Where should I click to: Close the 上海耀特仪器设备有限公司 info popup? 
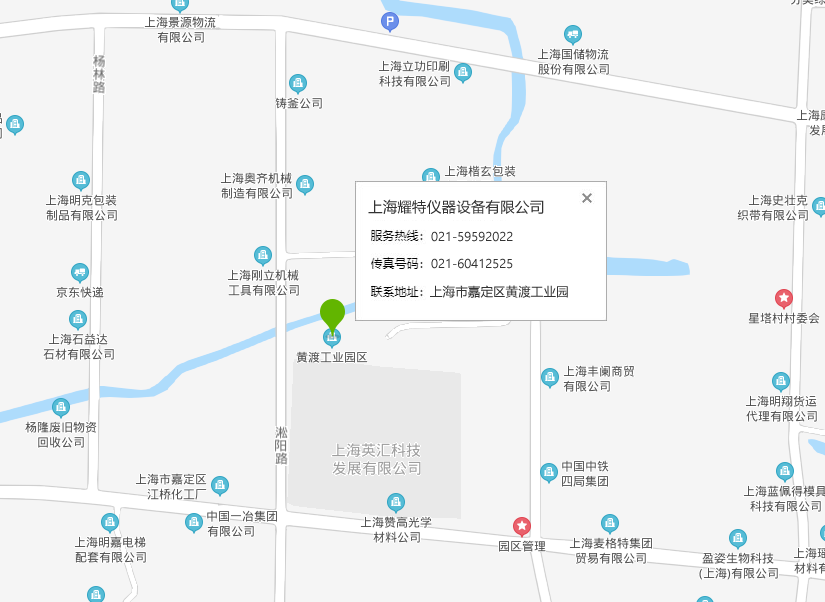tap(587, 198)
